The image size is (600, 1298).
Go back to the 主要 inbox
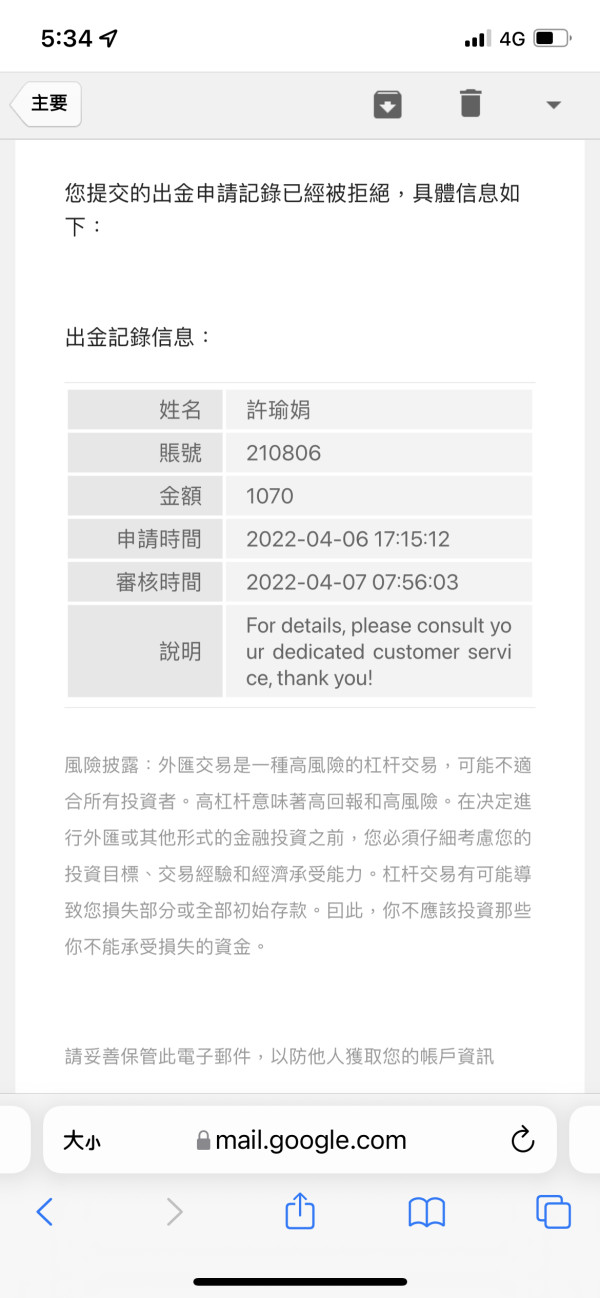(46, 104)
